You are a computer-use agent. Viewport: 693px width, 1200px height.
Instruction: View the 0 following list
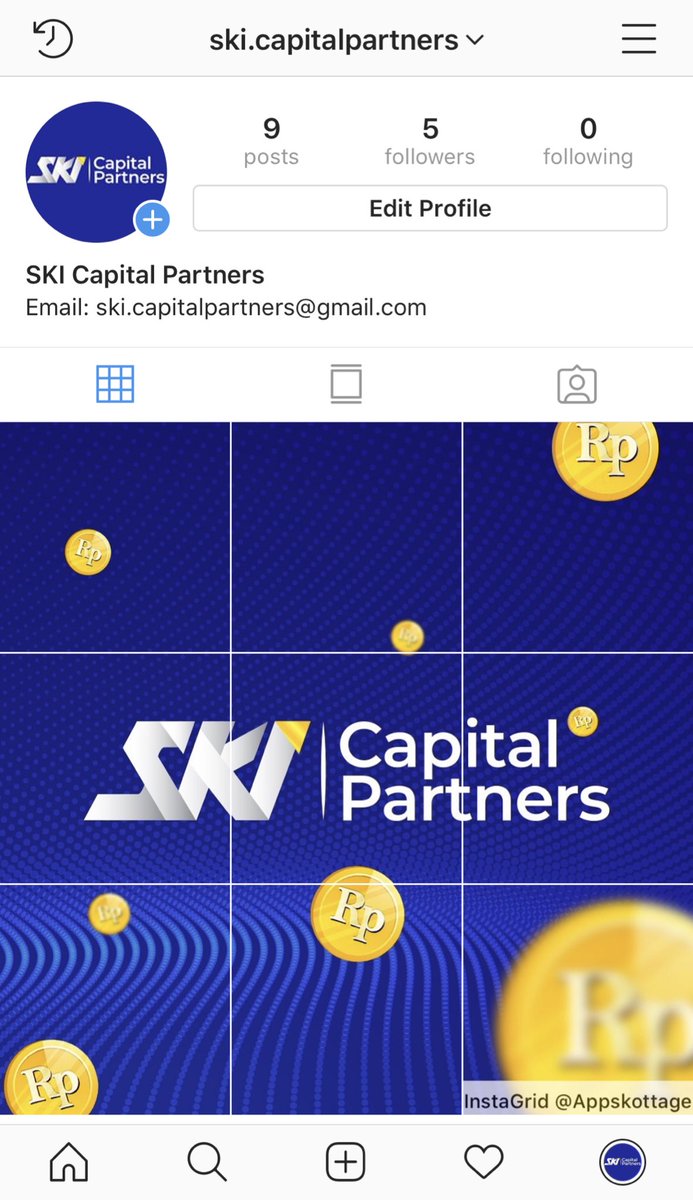pyautogui.click(x=588, y=142)
